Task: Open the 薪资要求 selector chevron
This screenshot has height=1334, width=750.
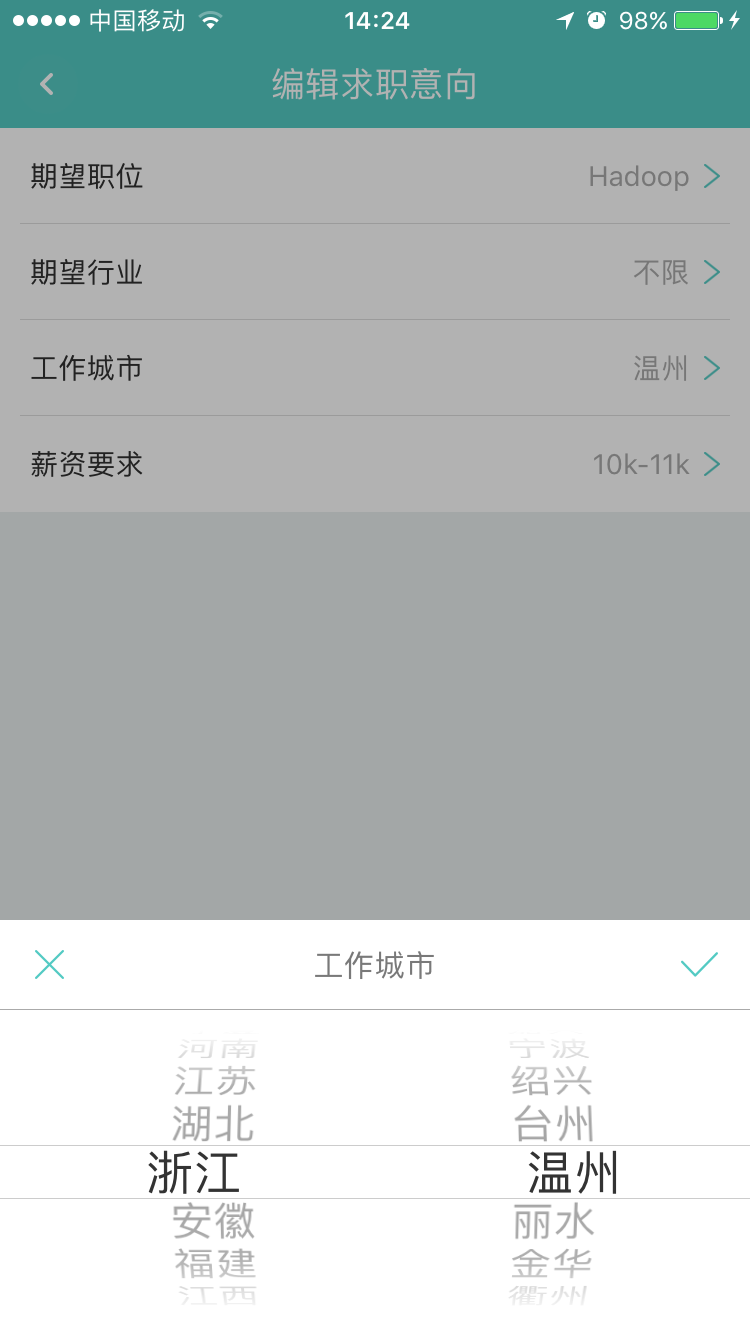Action: (x=712, y=464)
